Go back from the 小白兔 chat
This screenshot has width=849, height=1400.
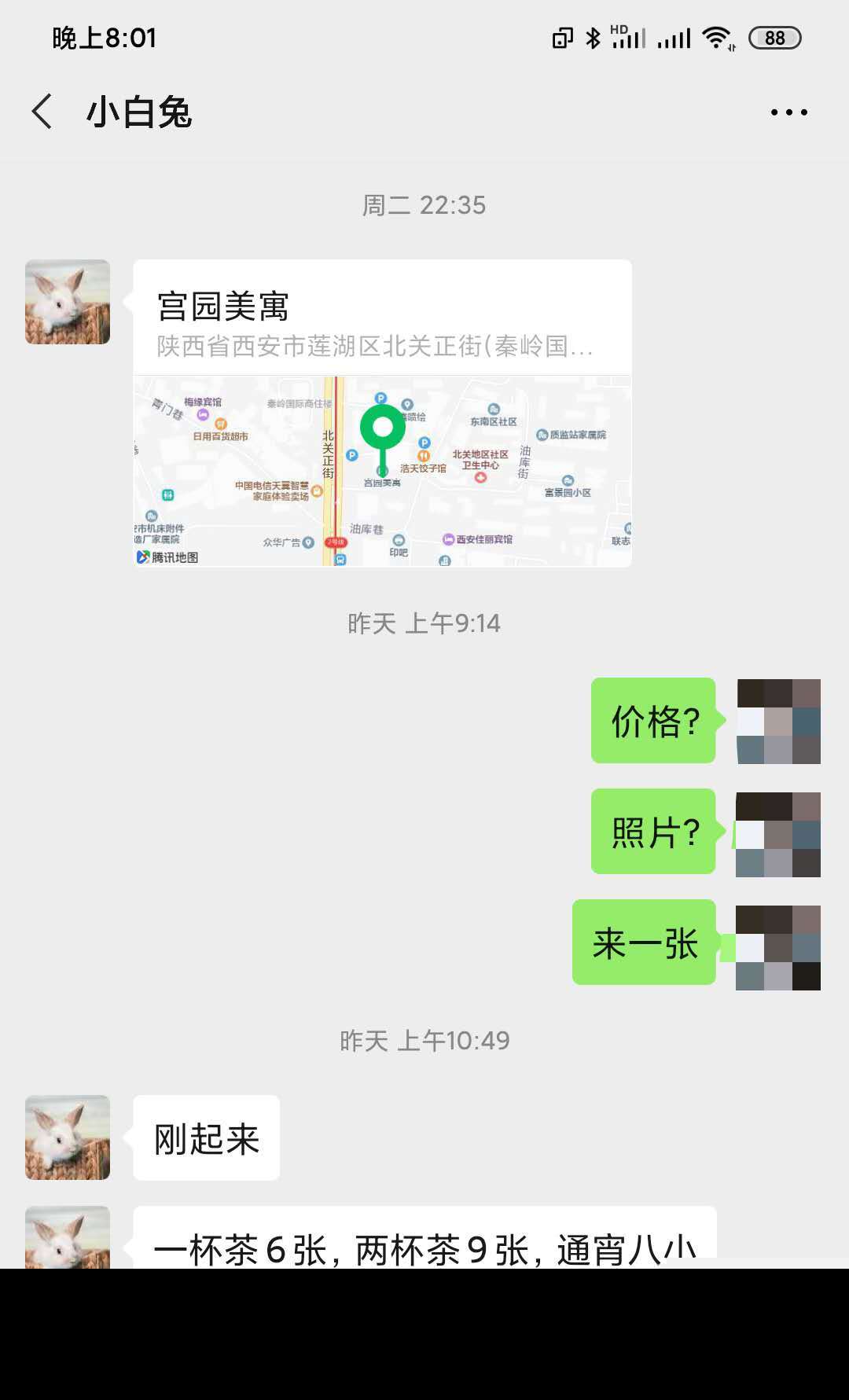point(42,112)
